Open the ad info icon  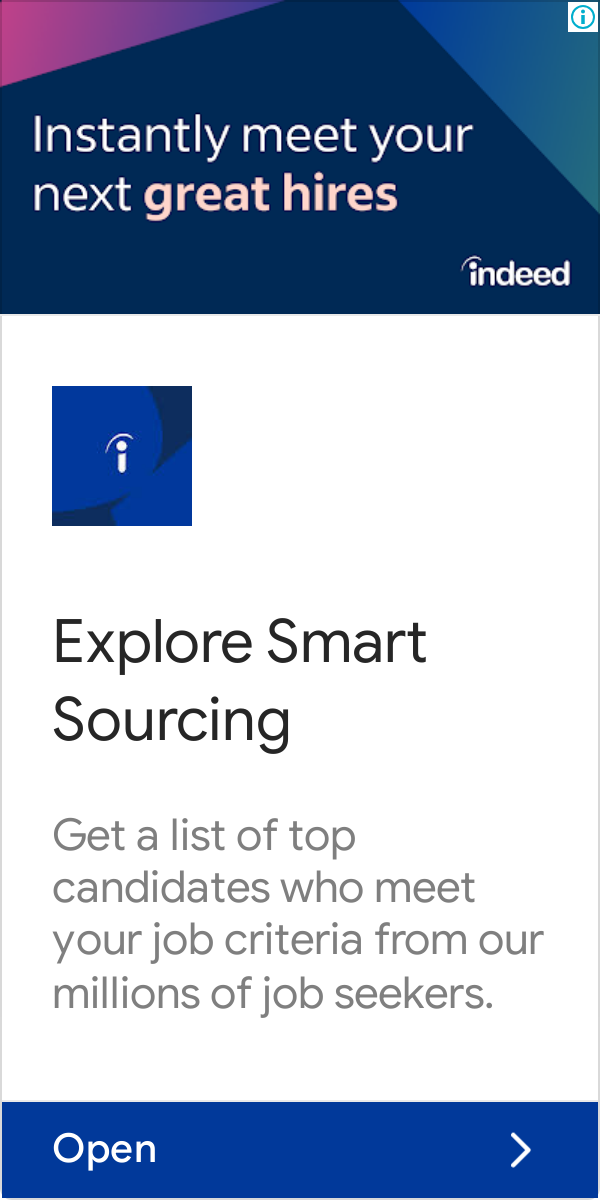(x=583, y=16)
